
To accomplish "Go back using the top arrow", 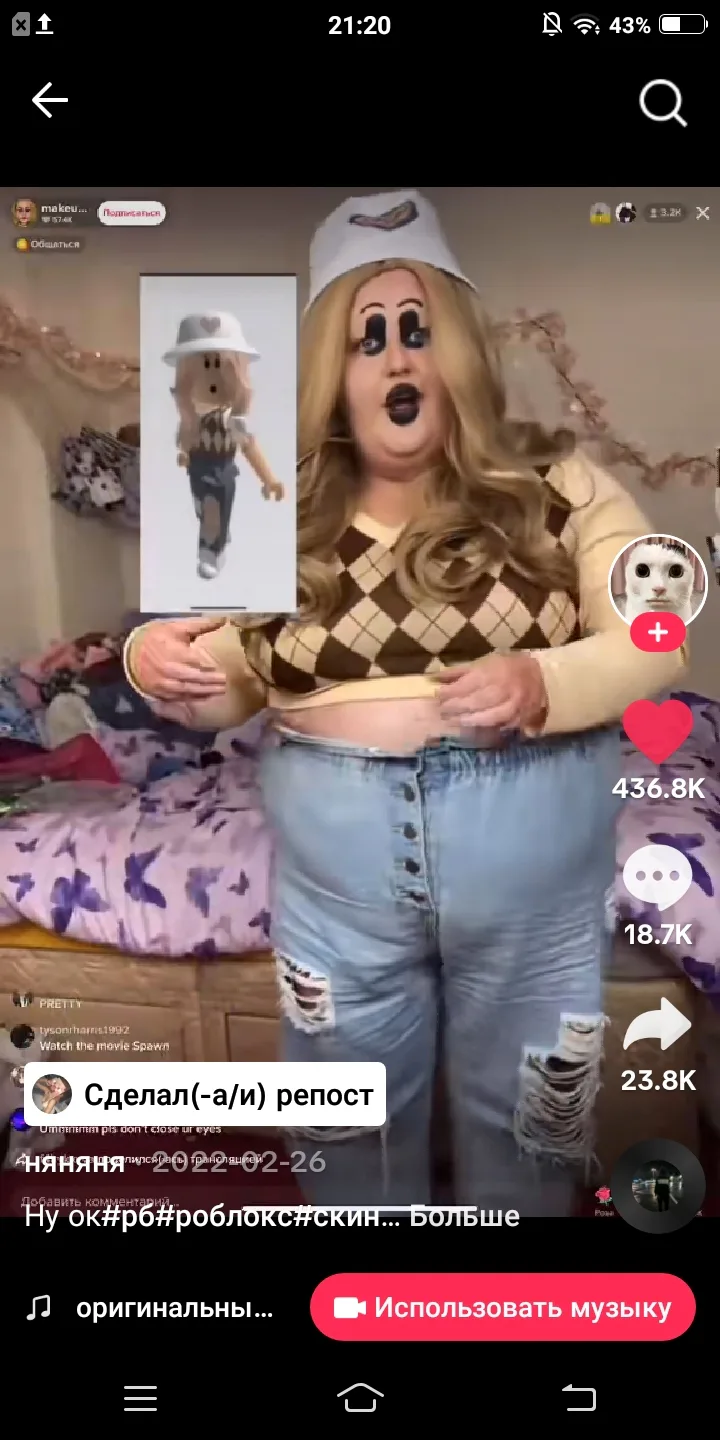I will click(x=49, y=100).
